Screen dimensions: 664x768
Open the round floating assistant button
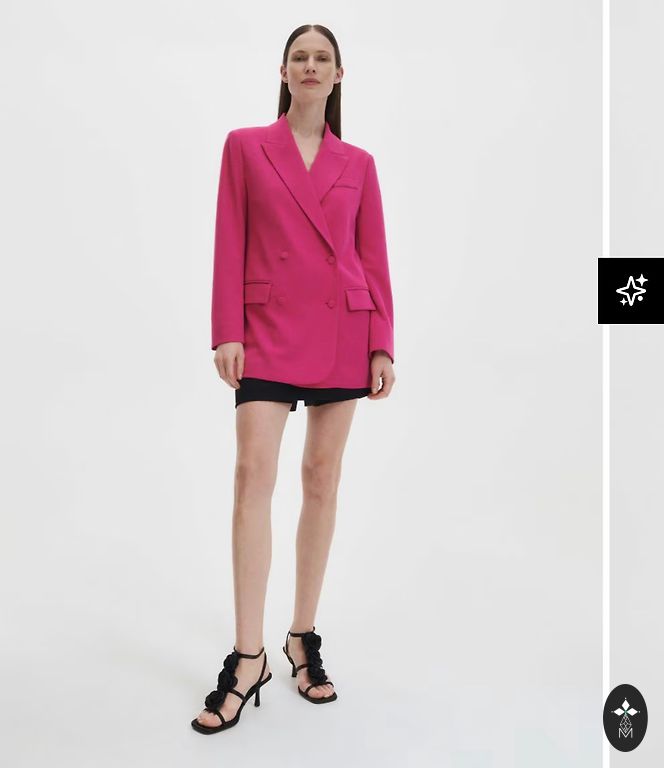tap(625, 717)
